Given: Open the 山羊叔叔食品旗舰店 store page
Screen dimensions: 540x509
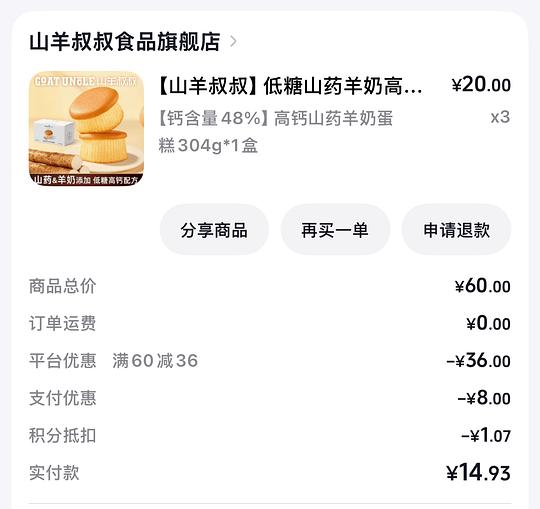Looking at the screenshot, I should 133,42.
